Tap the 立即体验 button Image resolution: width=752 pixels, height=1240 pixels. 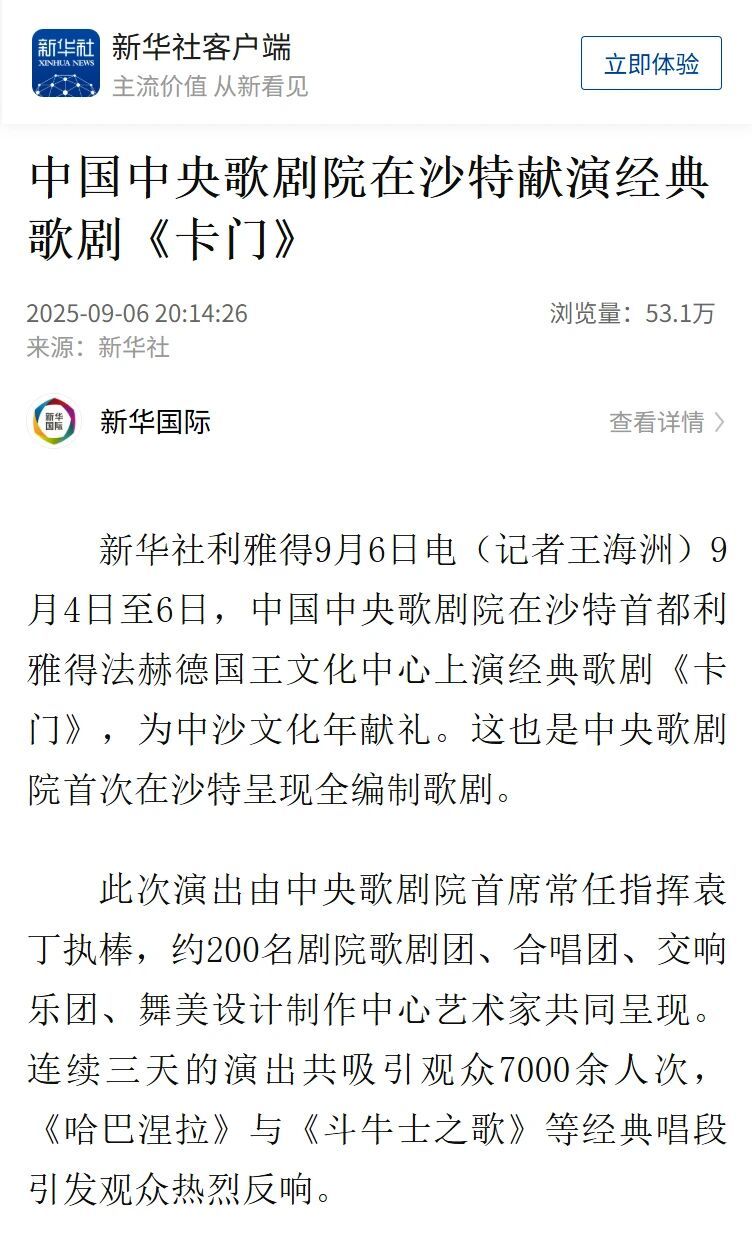click(x=651, y=64)
